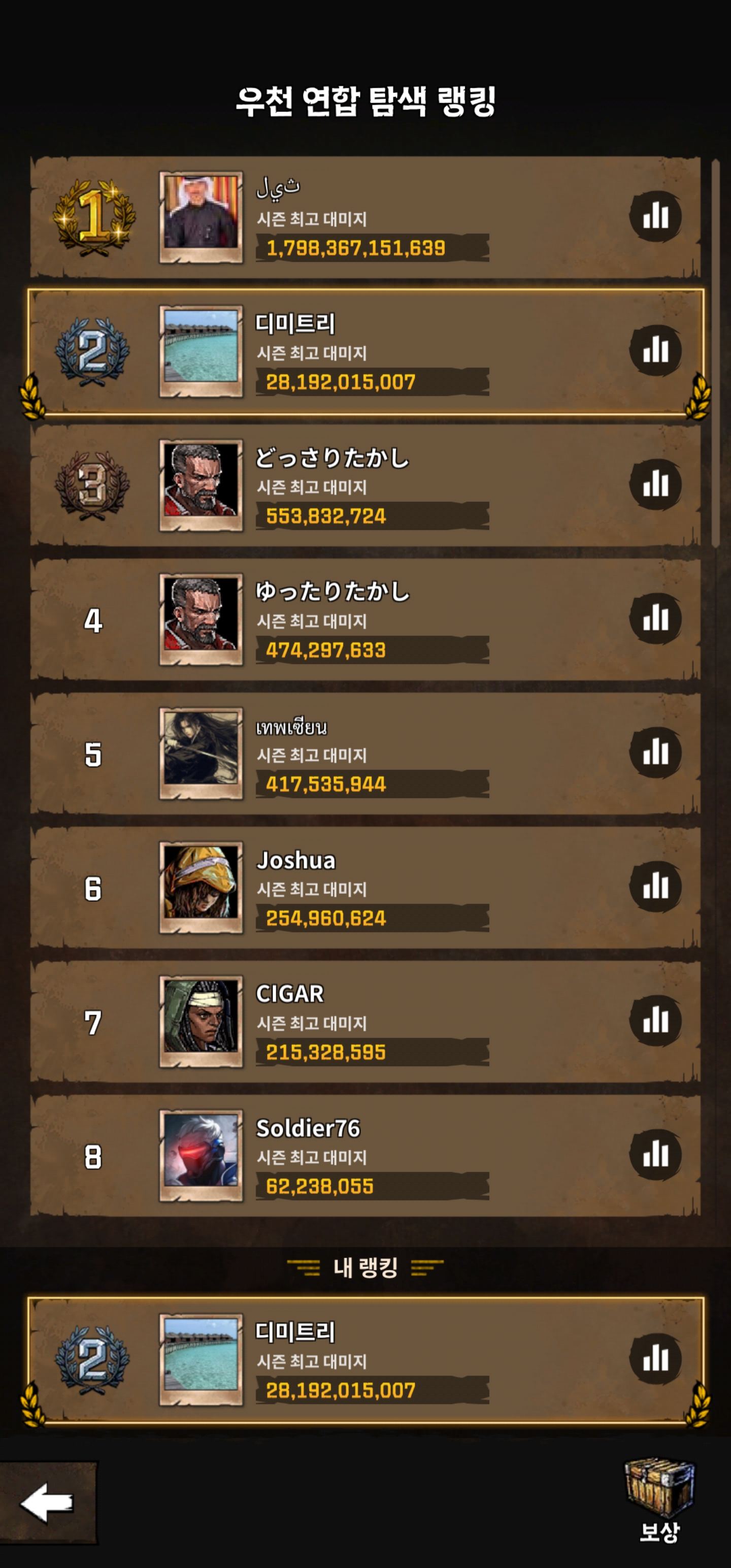The image size is (731, 1568).
Task: View damage stats for ゆったりたかし
Action: tap(655, 618)
